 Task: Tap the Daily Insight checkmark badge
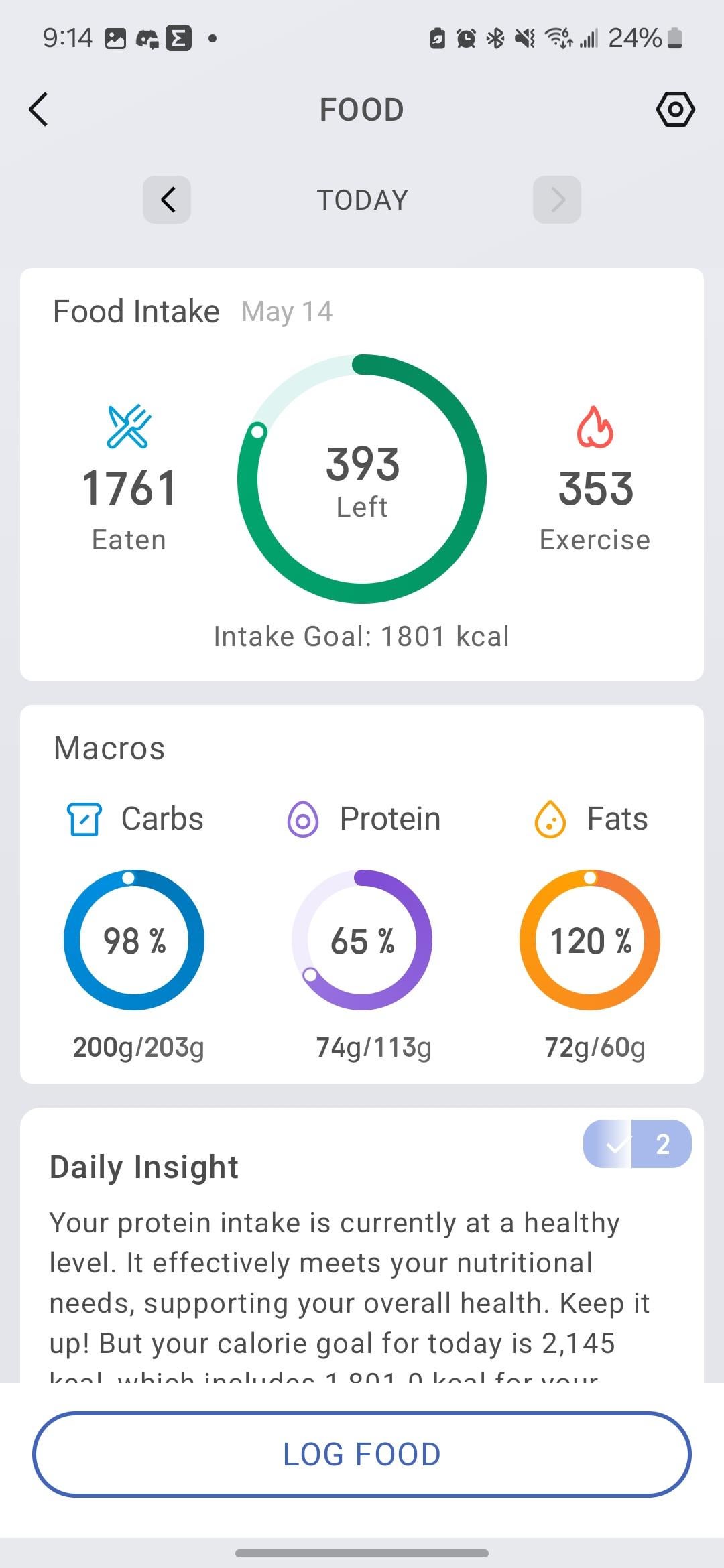click(x=637, y=1144)
